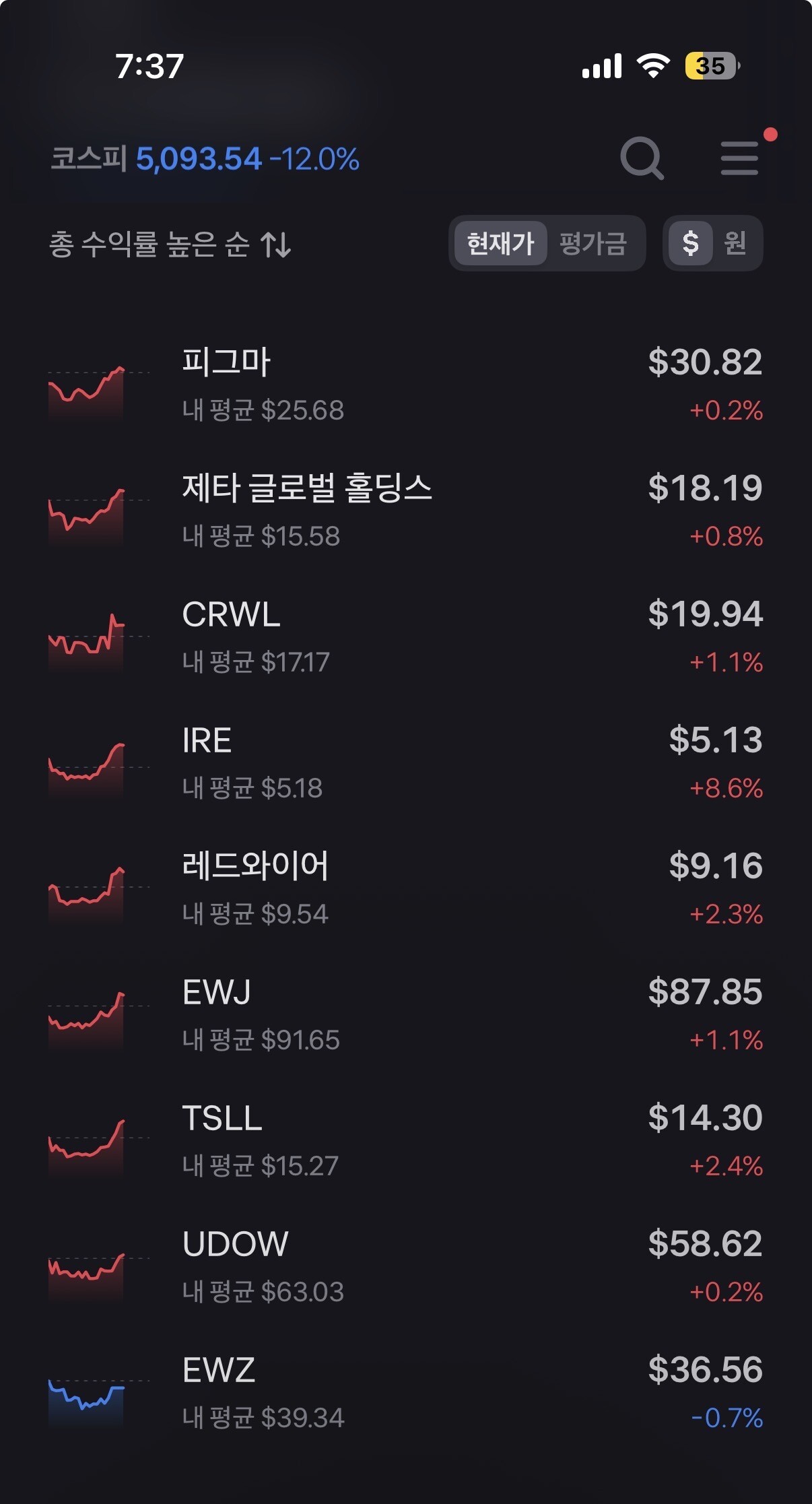Open the IRE stock row
Screen dimensions: 812x1504
404,763
